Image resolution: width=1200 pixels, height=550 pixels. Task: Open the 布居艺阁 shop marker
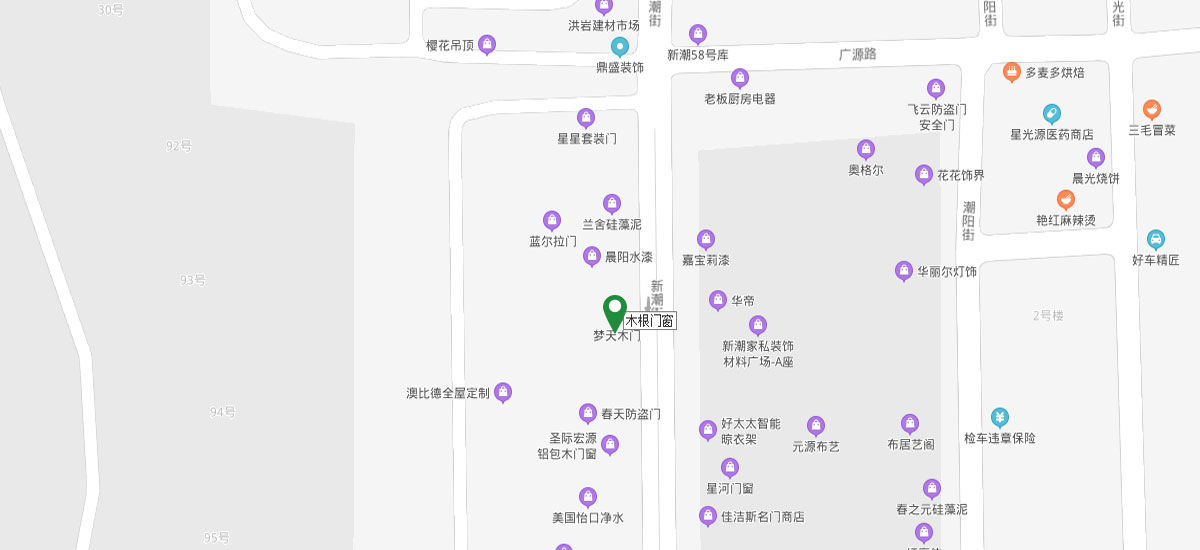click(910, 424)
